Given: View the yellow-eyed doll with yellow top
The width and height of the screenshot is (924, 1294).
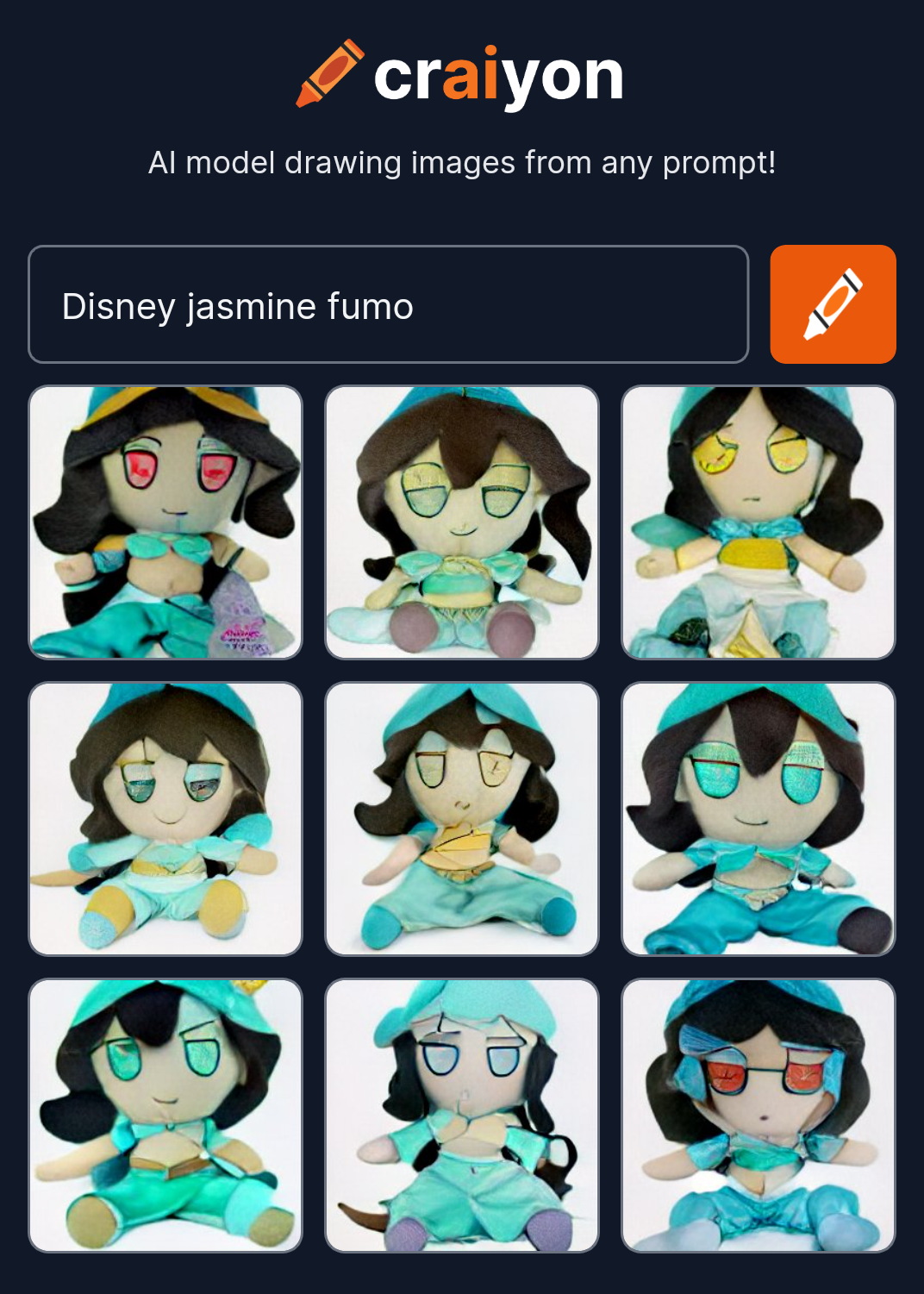Looking at the screenshot, I should [759, 522].
